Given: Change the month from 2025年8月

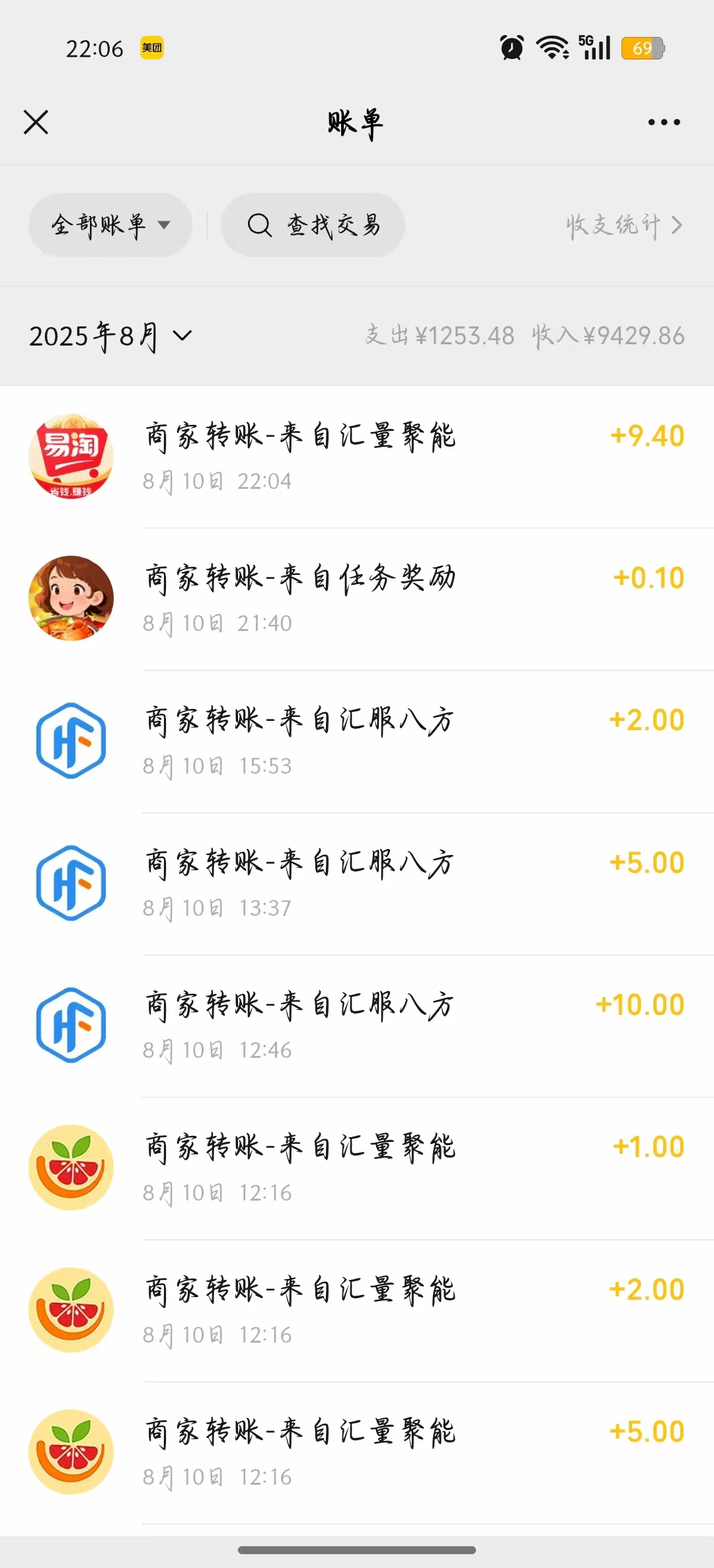Looking at the screenshot, I should 110,336.
